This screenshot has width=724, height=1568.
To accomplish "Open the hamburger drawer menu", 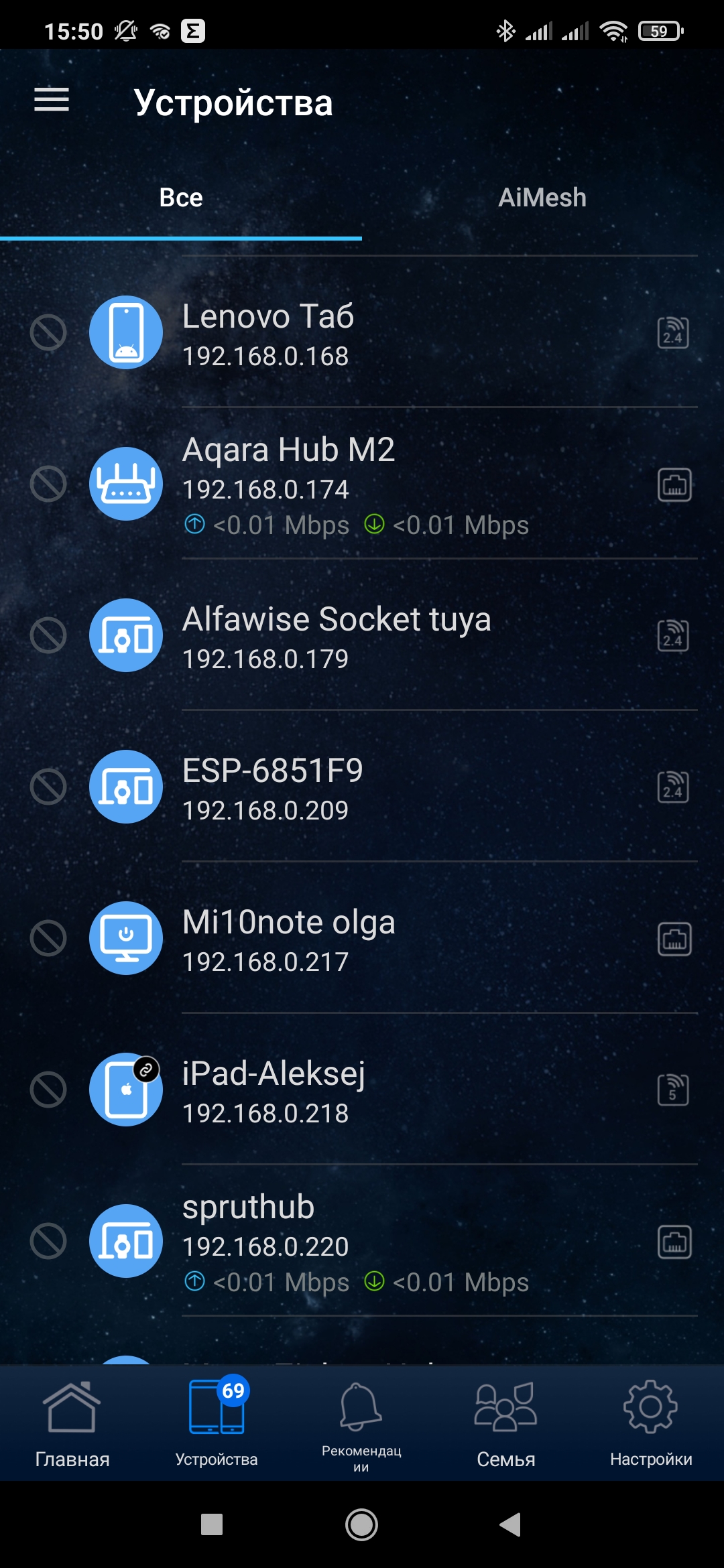I will [x=52, y=100].
